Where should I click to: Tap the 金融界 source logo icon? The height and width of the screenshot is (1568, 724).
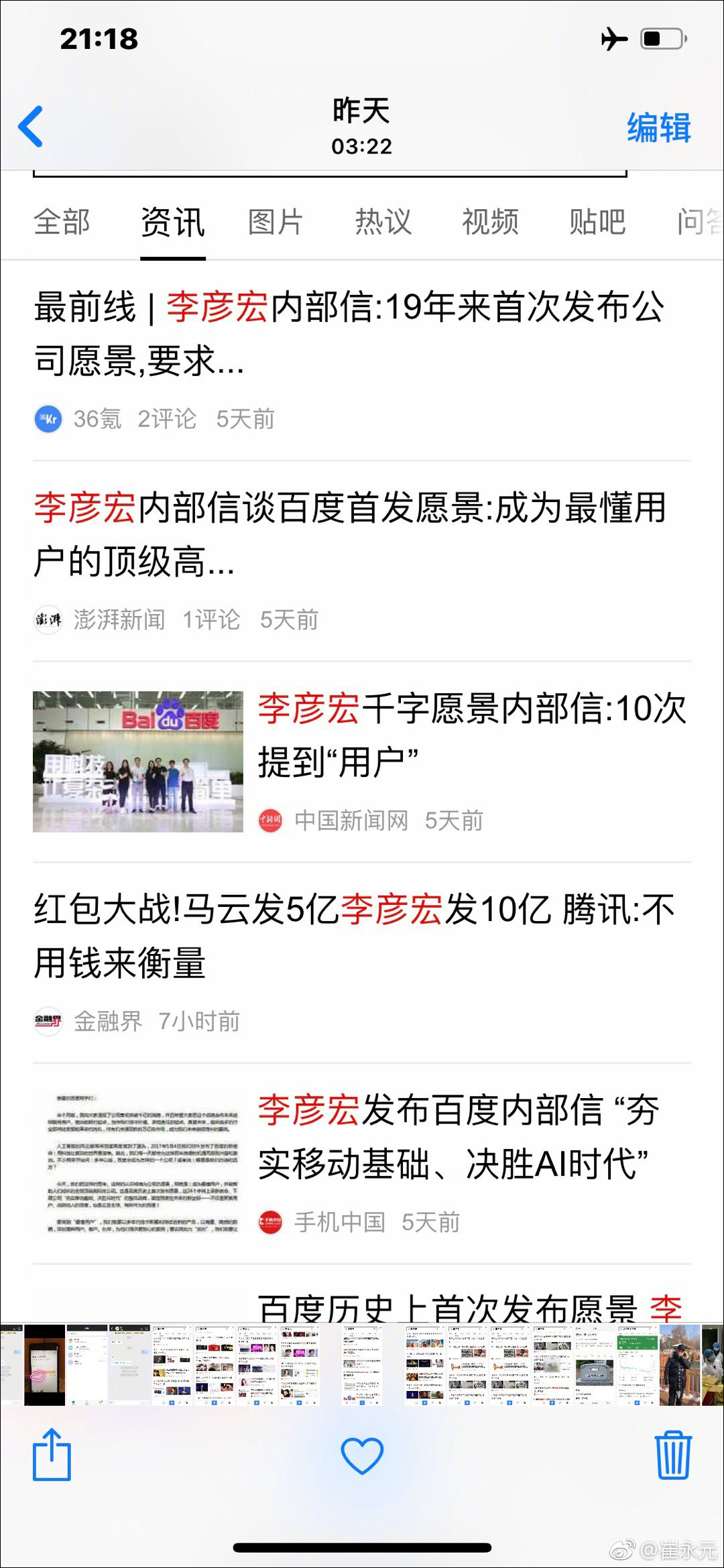point(48,1020)
